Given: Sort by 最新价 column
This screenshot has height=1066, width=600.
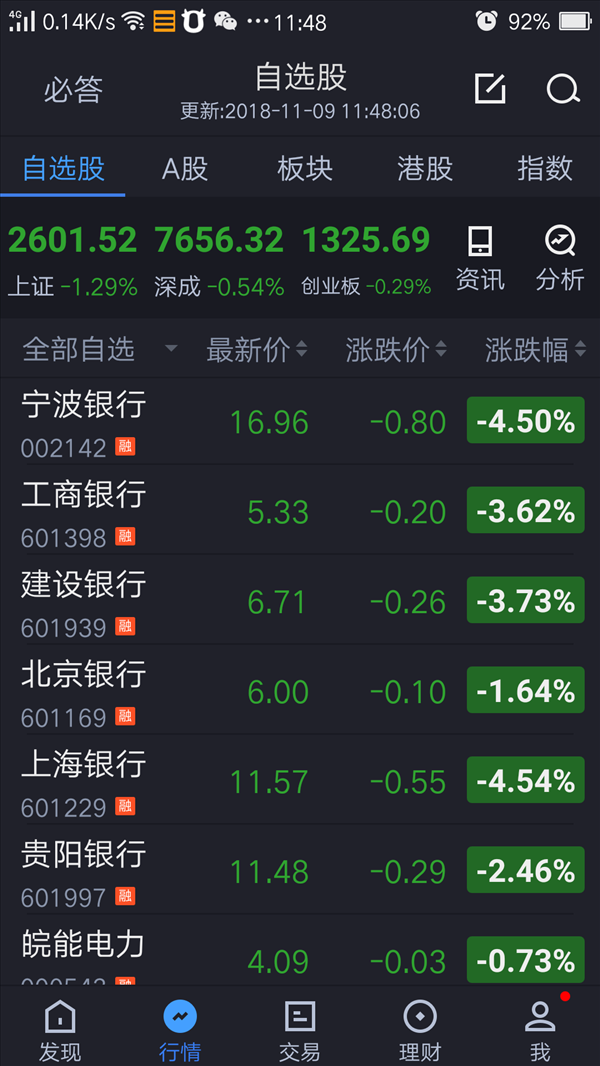Looking at the screenshot, I should (x=257, y=350).
